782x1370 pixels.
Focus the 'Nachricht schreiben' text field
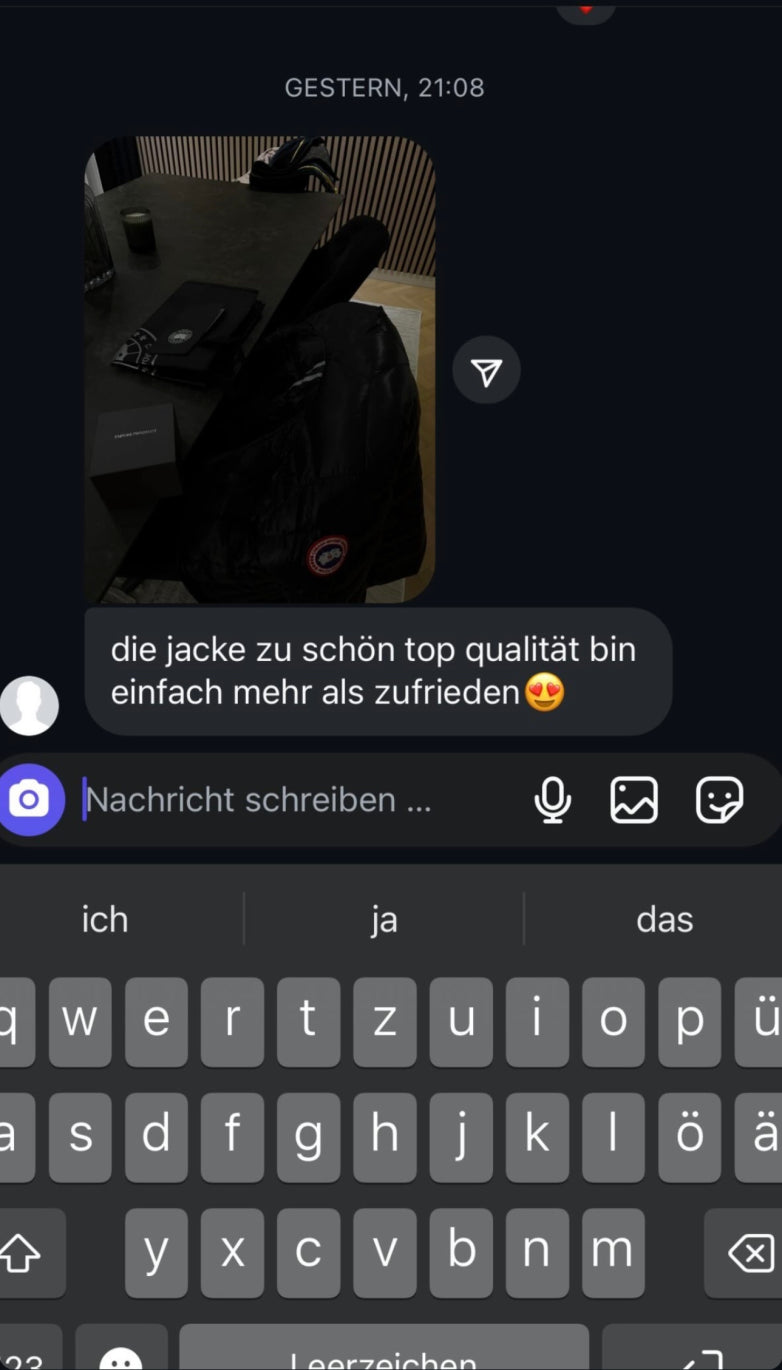[x=290, y=800]
